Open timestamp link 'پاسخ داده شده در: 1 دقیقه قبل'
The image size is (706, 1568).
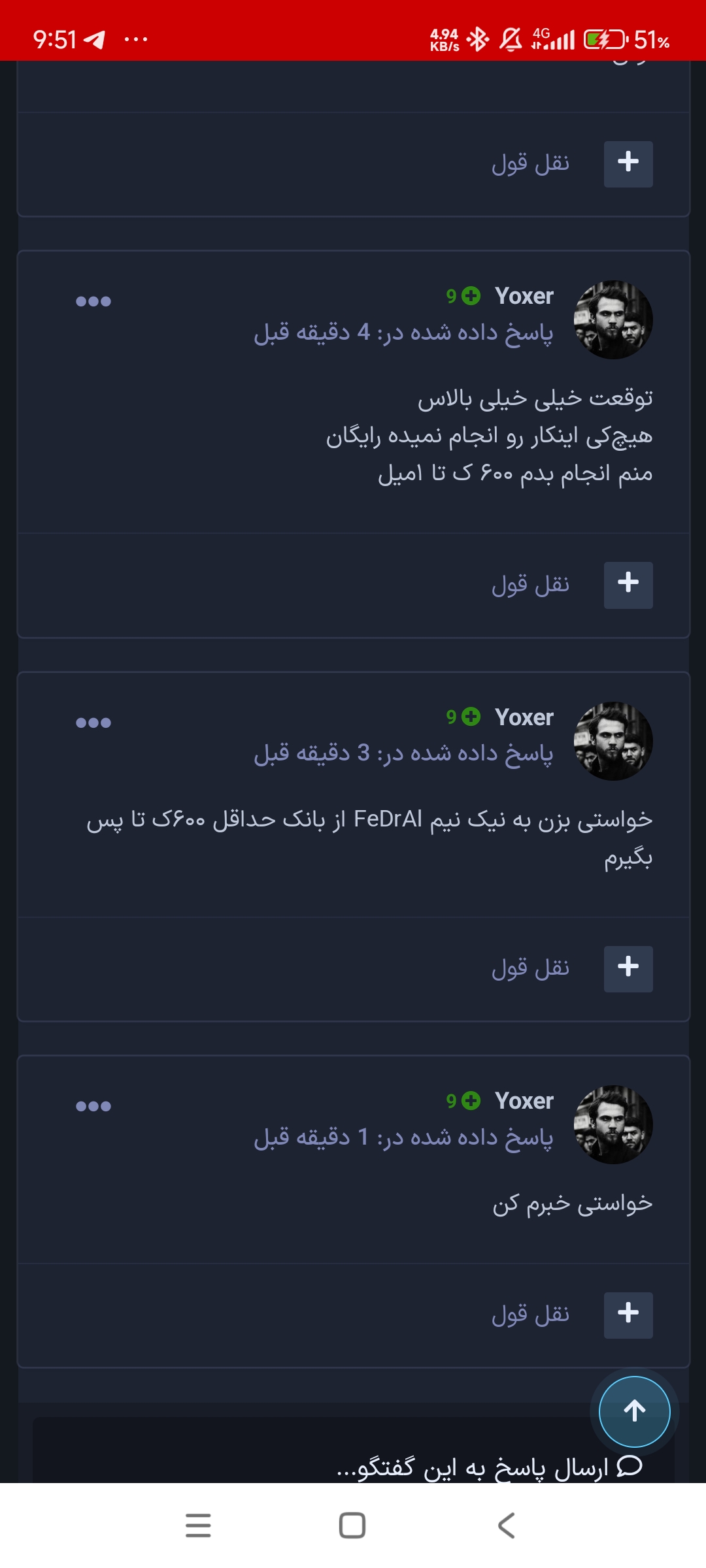pos(403,1137)
